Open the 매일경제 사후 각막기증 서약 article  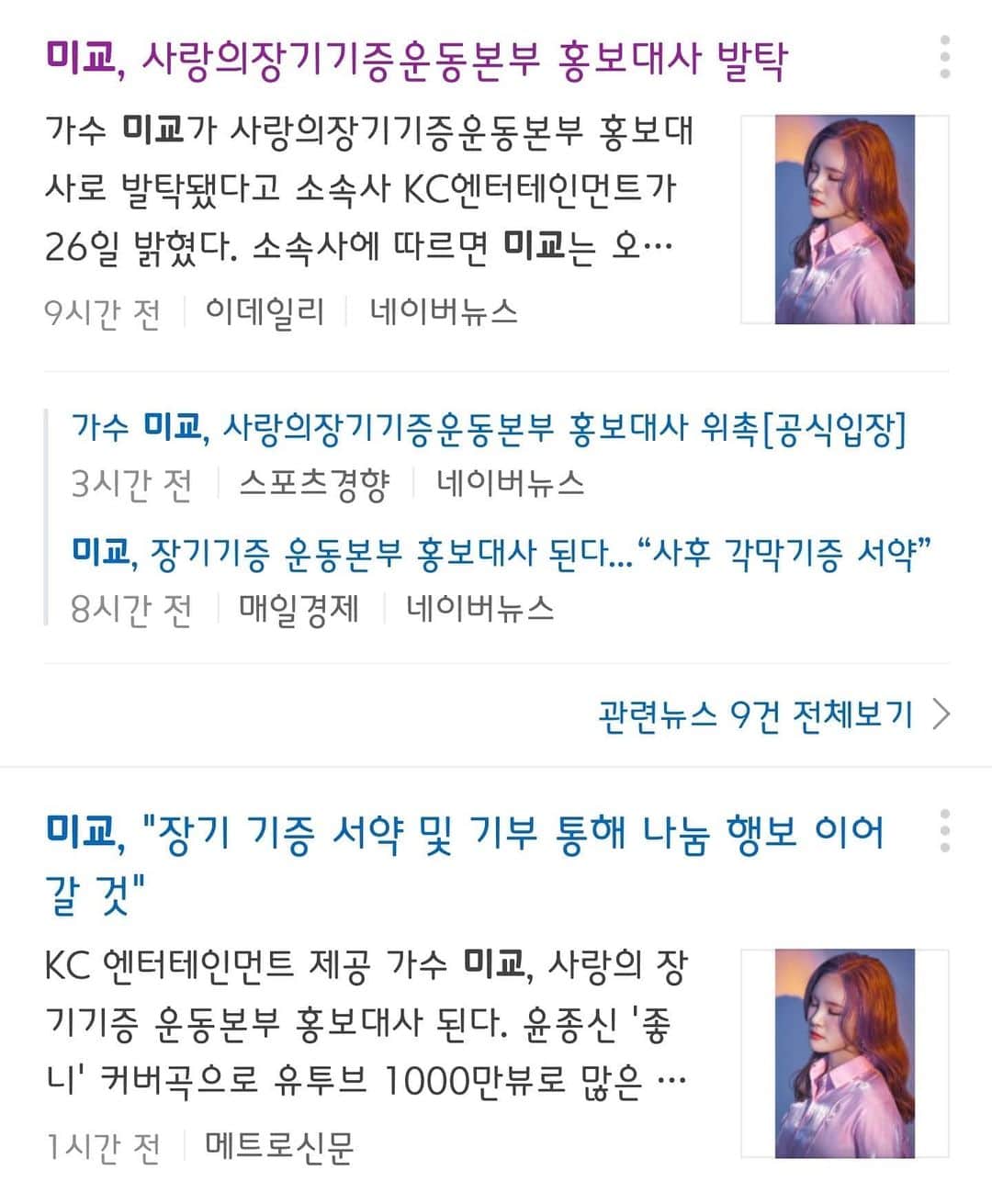[501, 553]
